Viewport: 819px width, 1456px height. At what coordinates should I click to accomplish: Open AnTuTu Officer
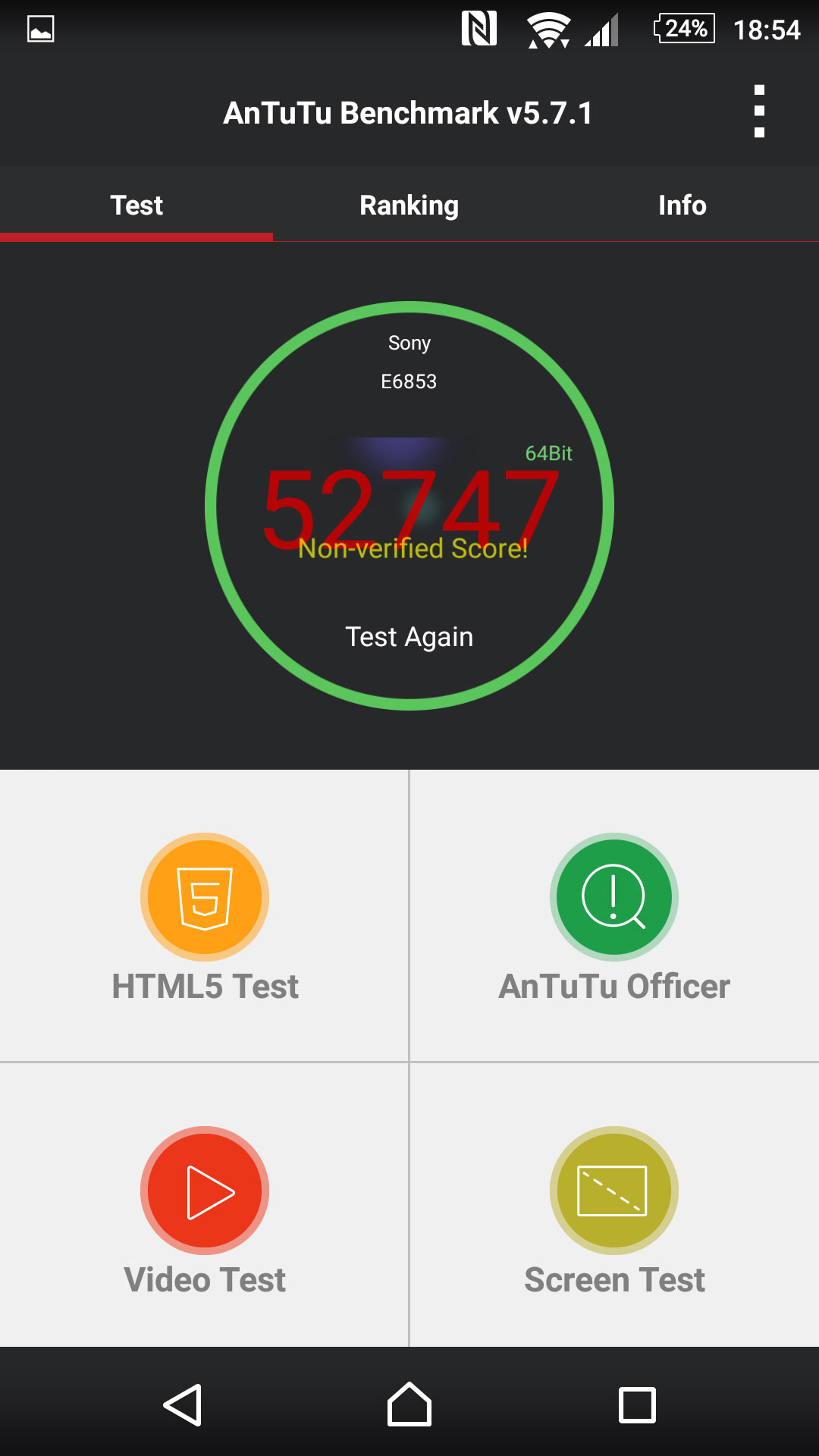coord(614,916)
